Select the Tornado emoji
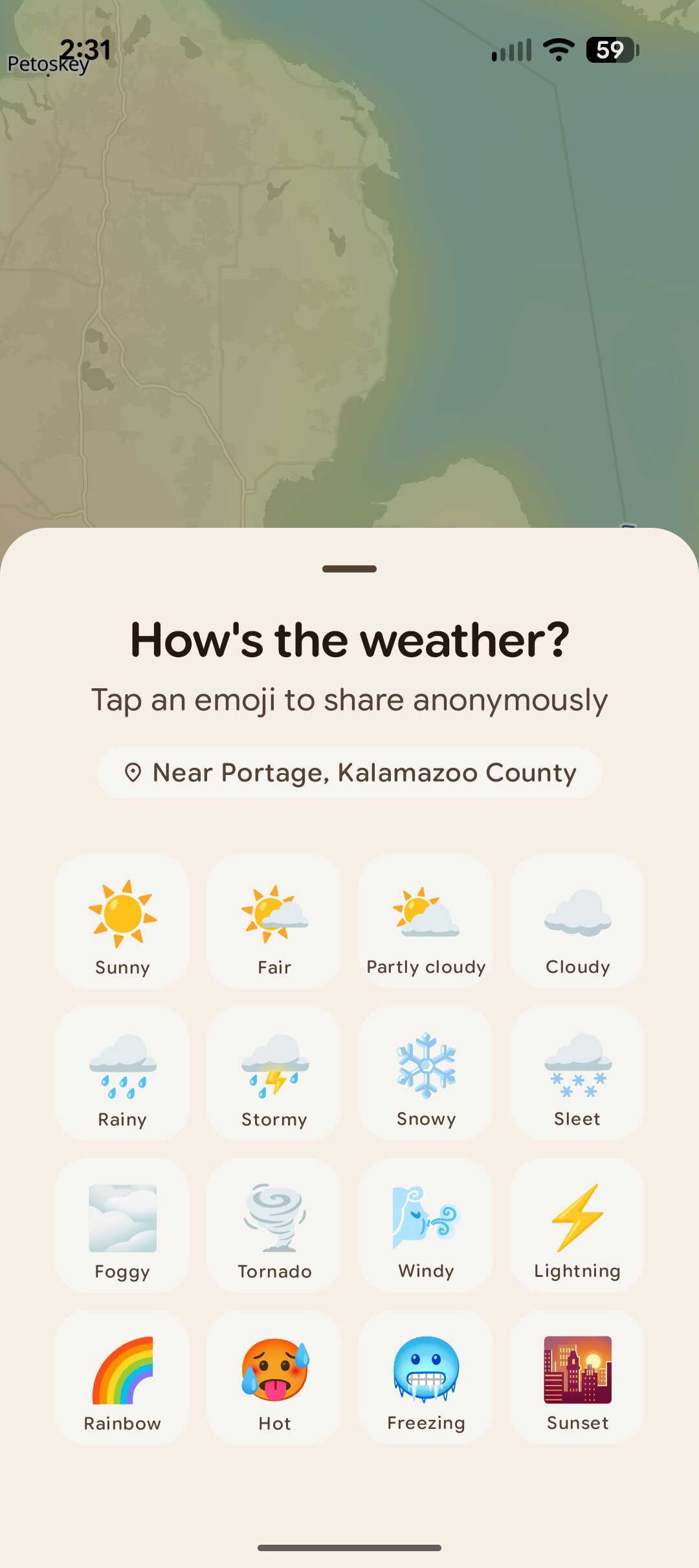Screen dimensions: 699x1568 (x=274, y=1223)
